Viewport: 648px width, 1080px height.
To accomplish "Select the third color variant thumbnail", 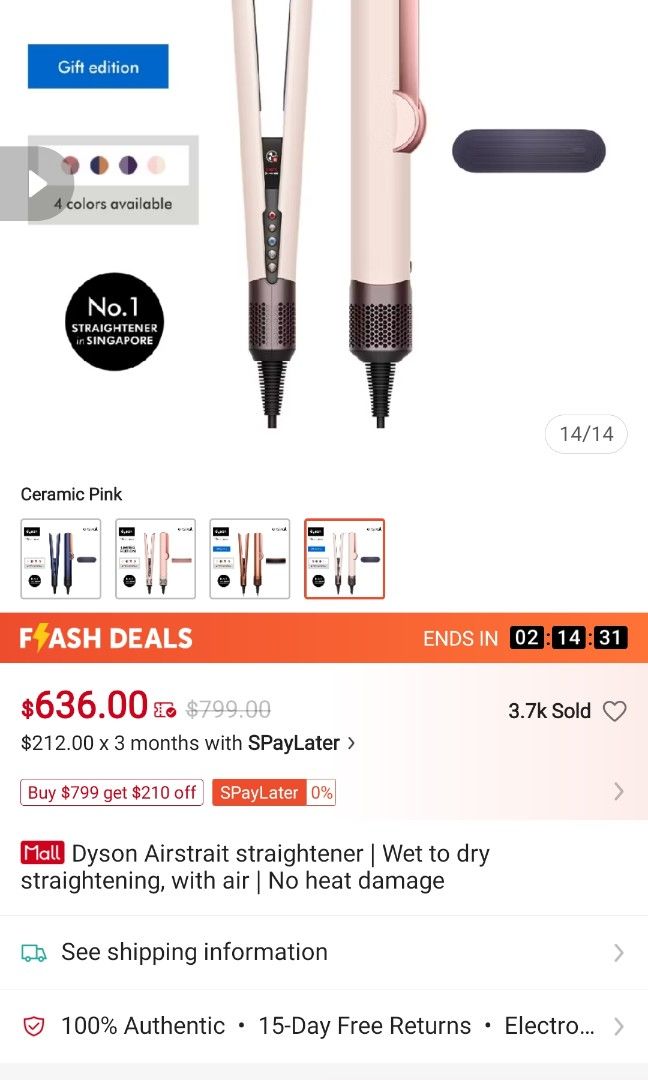I will click(249, 558).
